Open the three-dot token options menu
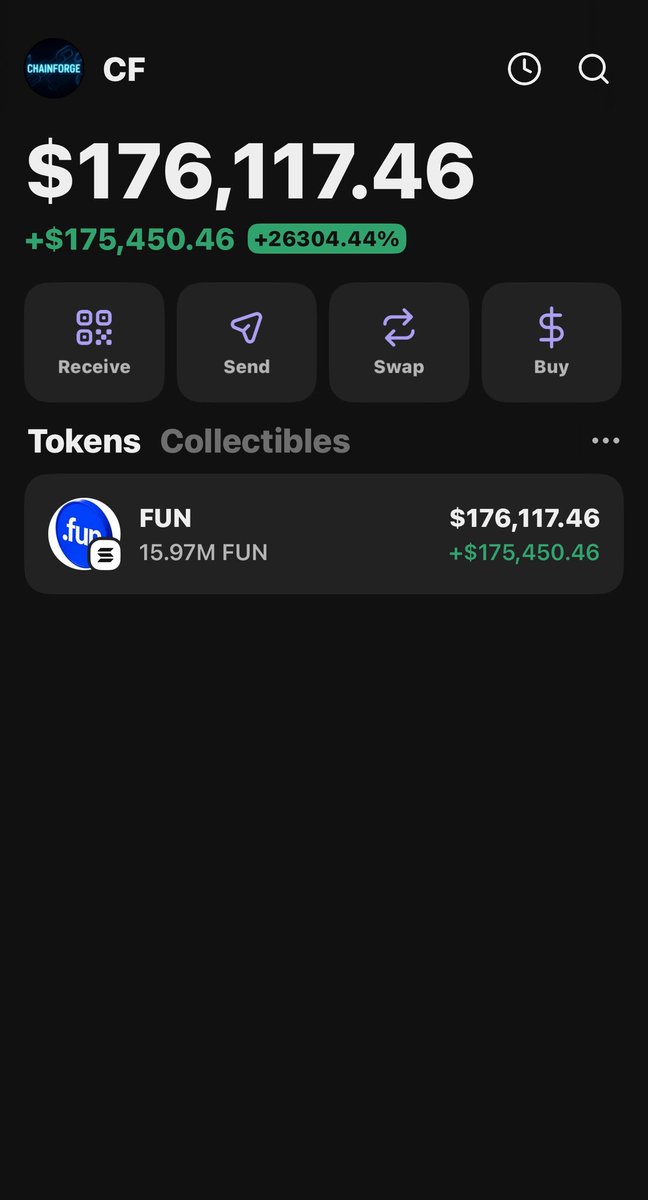The image size is (648, 1200). (605, 441)
